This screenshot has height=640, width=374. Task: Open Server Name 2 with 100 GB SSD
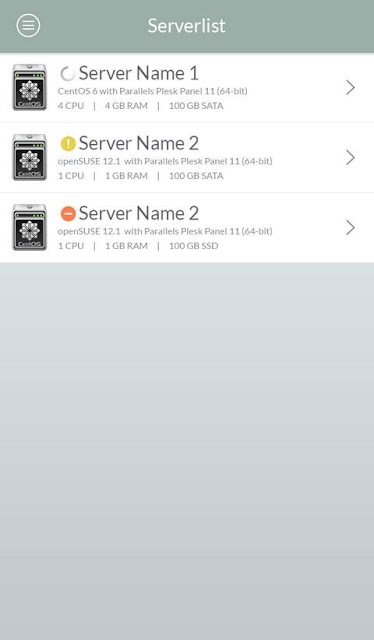pyautogui.click(x=187, y=228)
